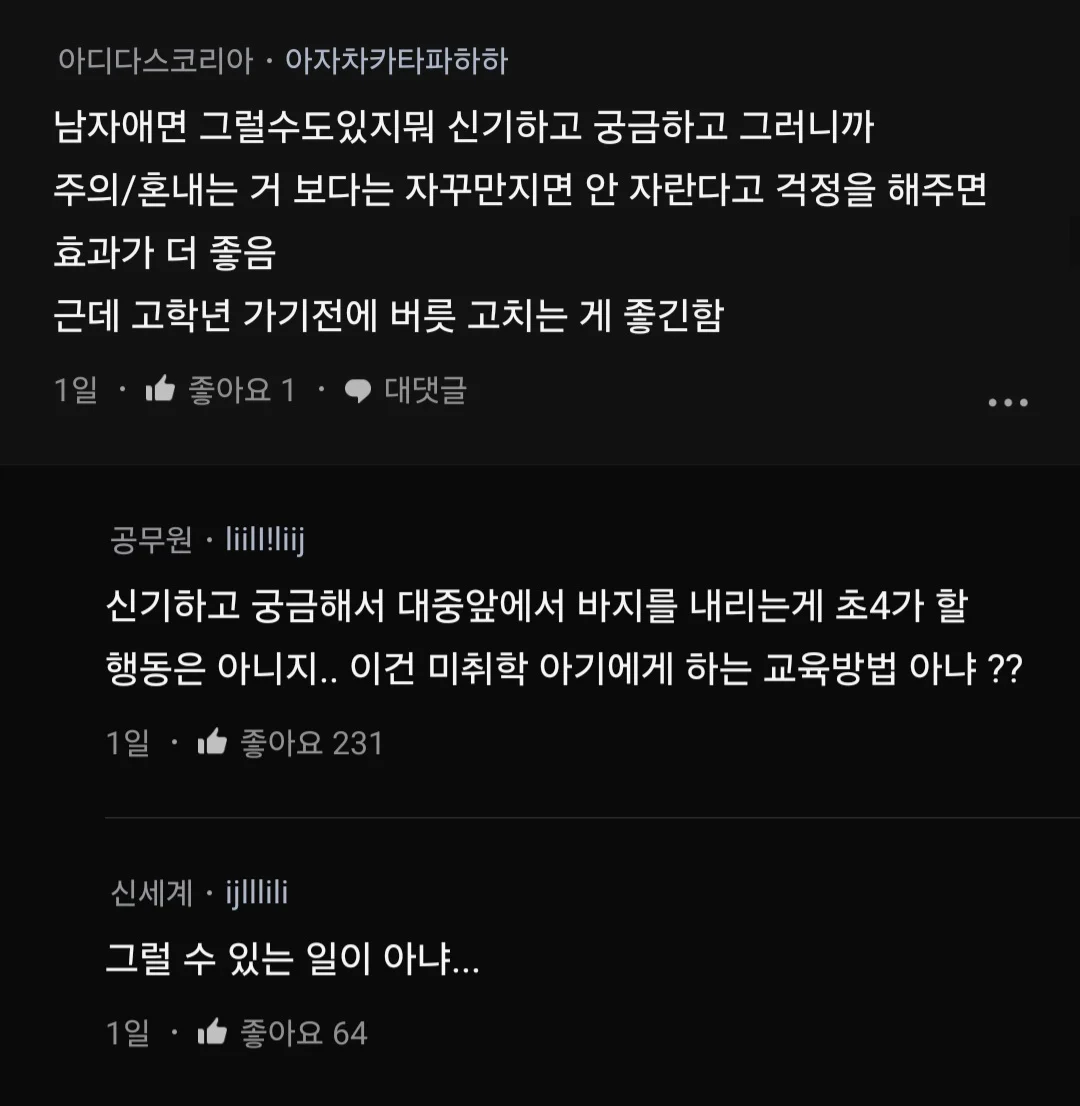The width and height of the screenshot is (1080, 1106).
Task: Like the reply from 공무원 user
Action: [213, 742]
